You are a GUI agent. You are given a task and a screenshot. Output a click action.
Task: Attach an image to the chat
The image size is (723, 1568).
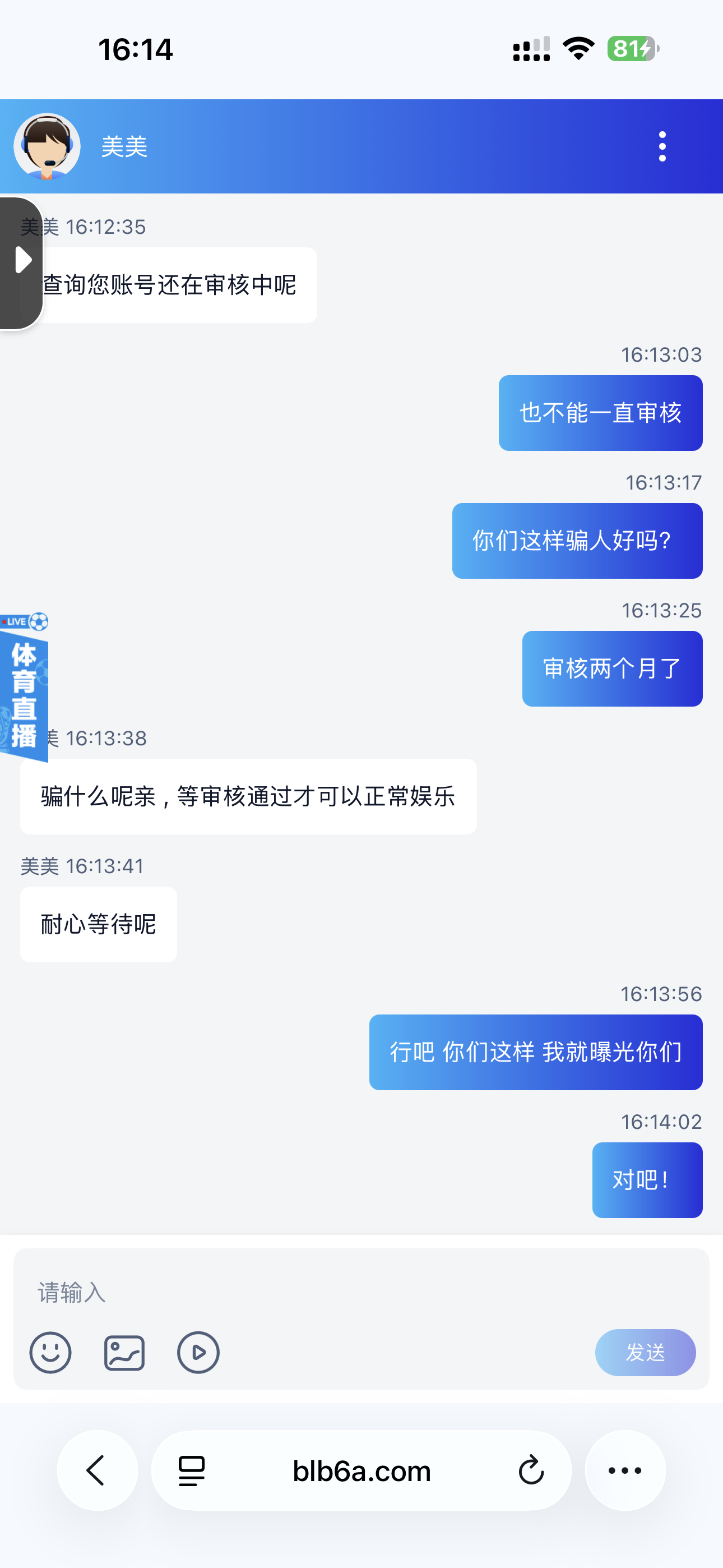124,1353
